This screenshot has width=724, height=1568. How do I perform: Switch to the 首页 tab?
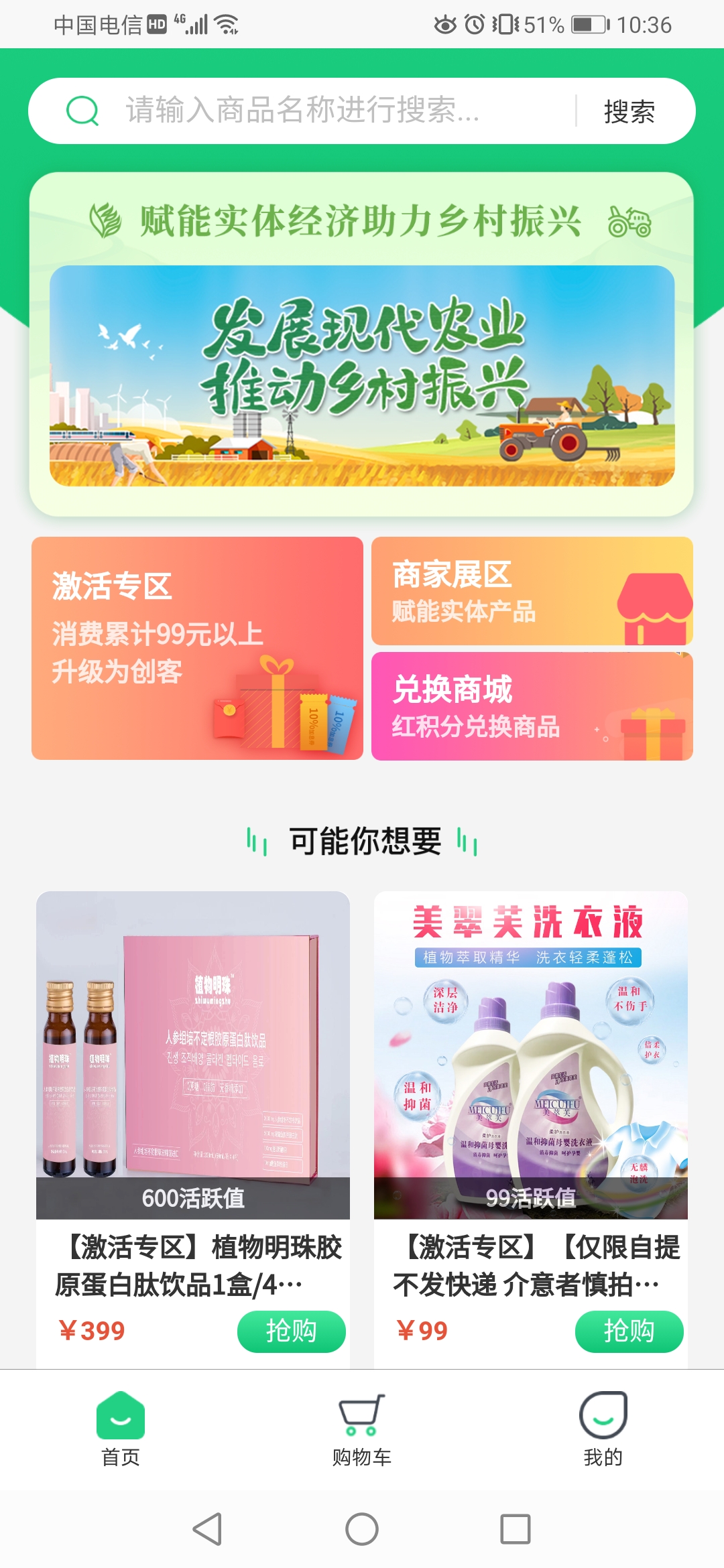pos(121,1429)
